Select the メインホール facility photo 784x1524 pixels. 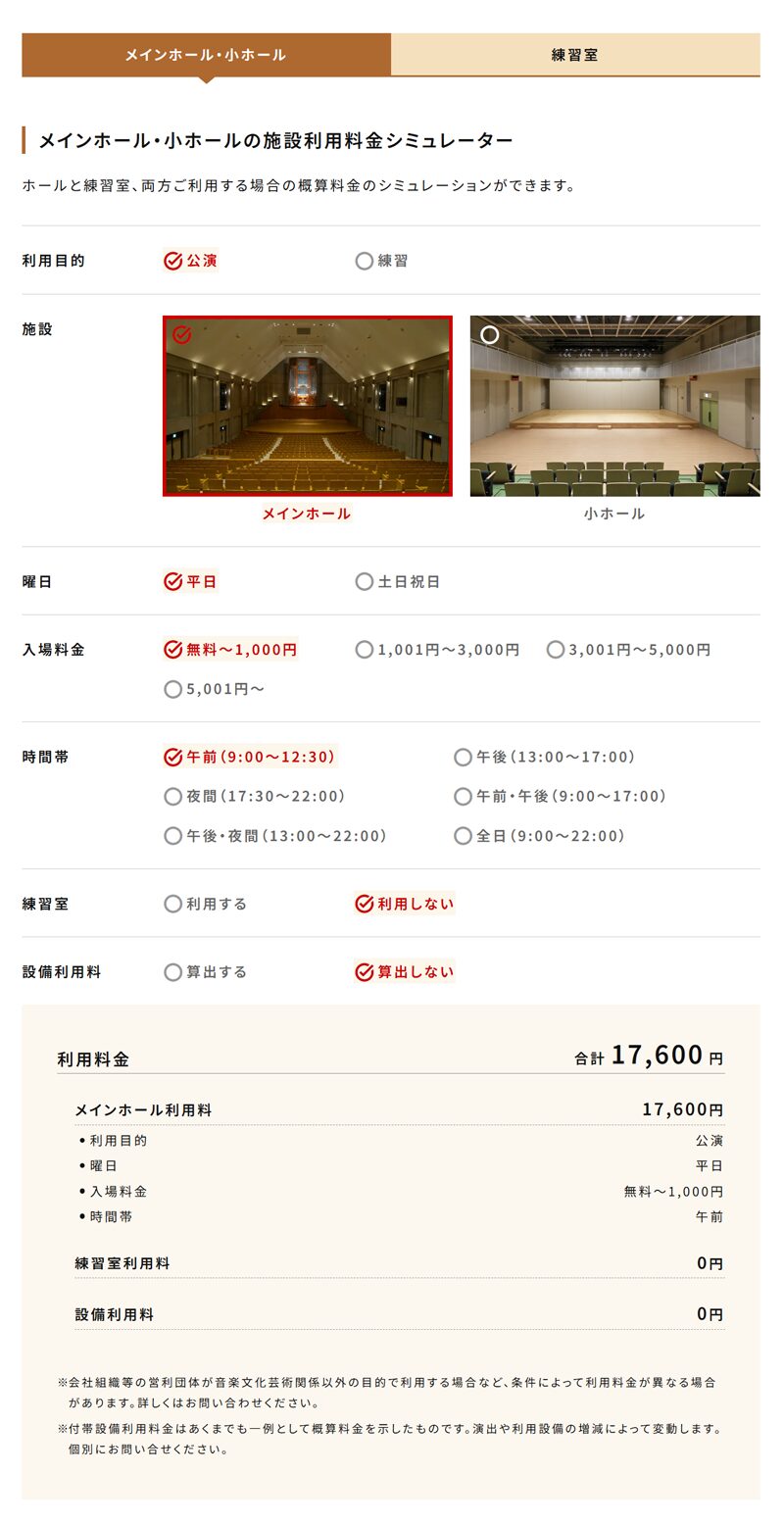(x=307, y=406)
